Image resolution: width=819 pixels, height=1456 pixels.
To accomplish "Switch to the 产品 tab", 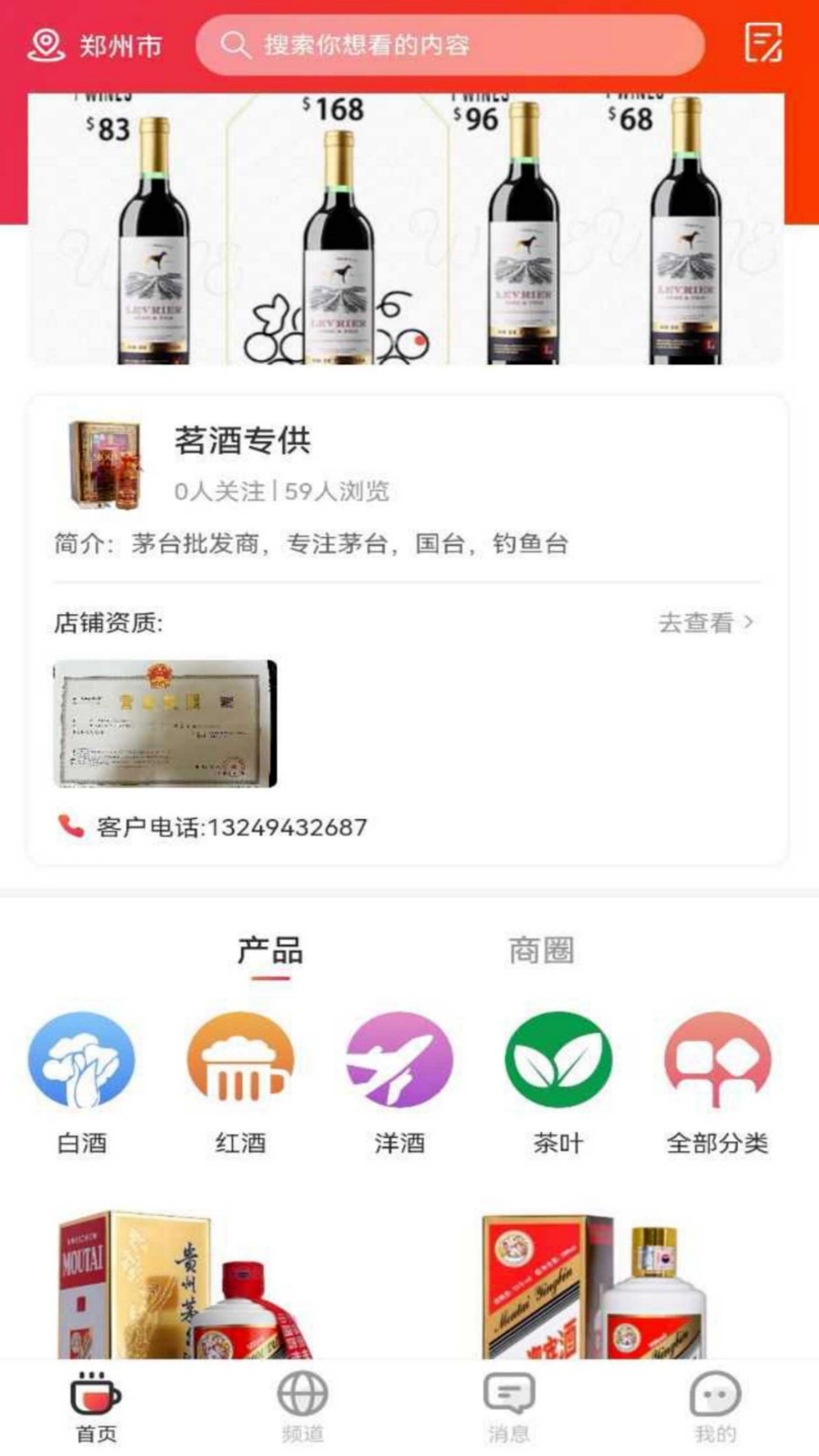I will 270,952.
